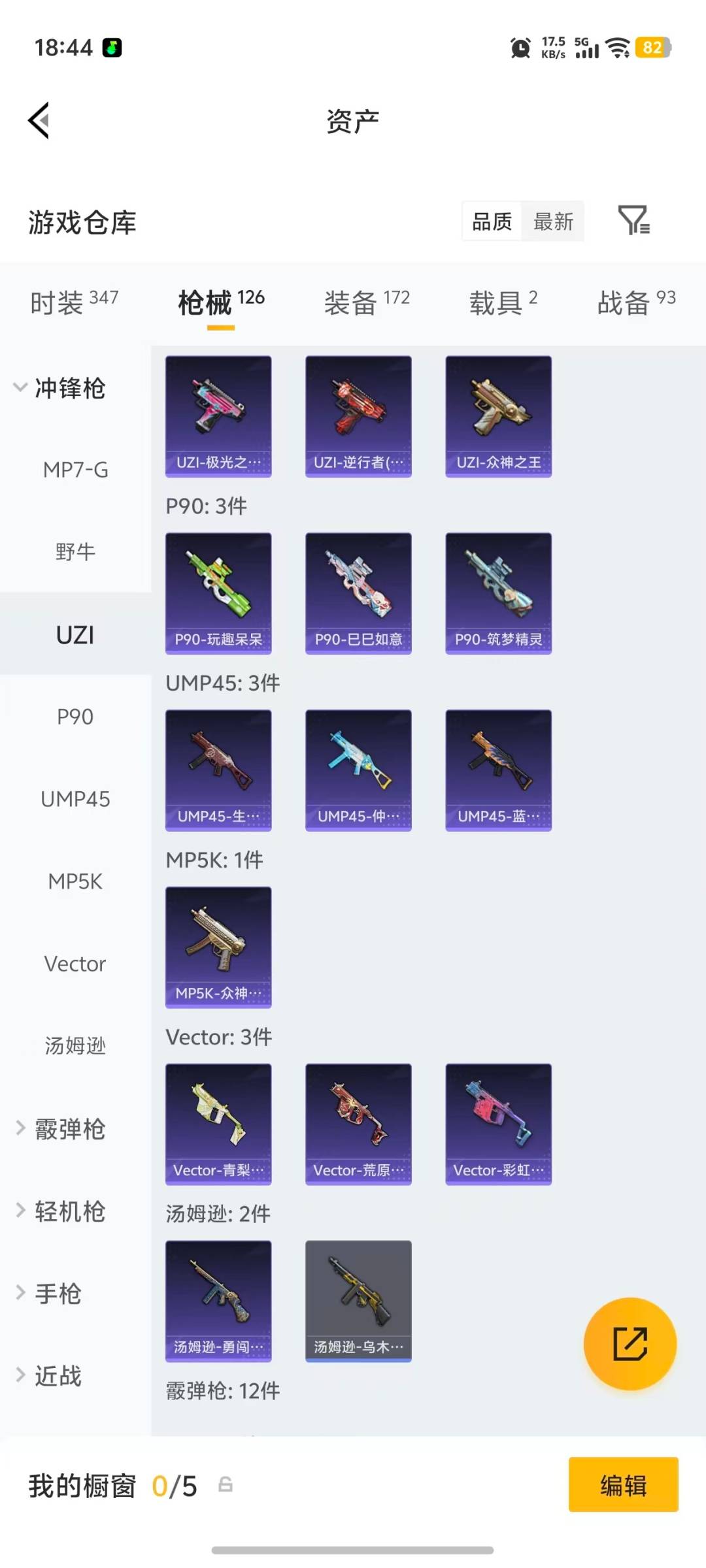Switch to the 战备 tab
This screenshot has height=1568, width=706.
[x=636, y=302]
